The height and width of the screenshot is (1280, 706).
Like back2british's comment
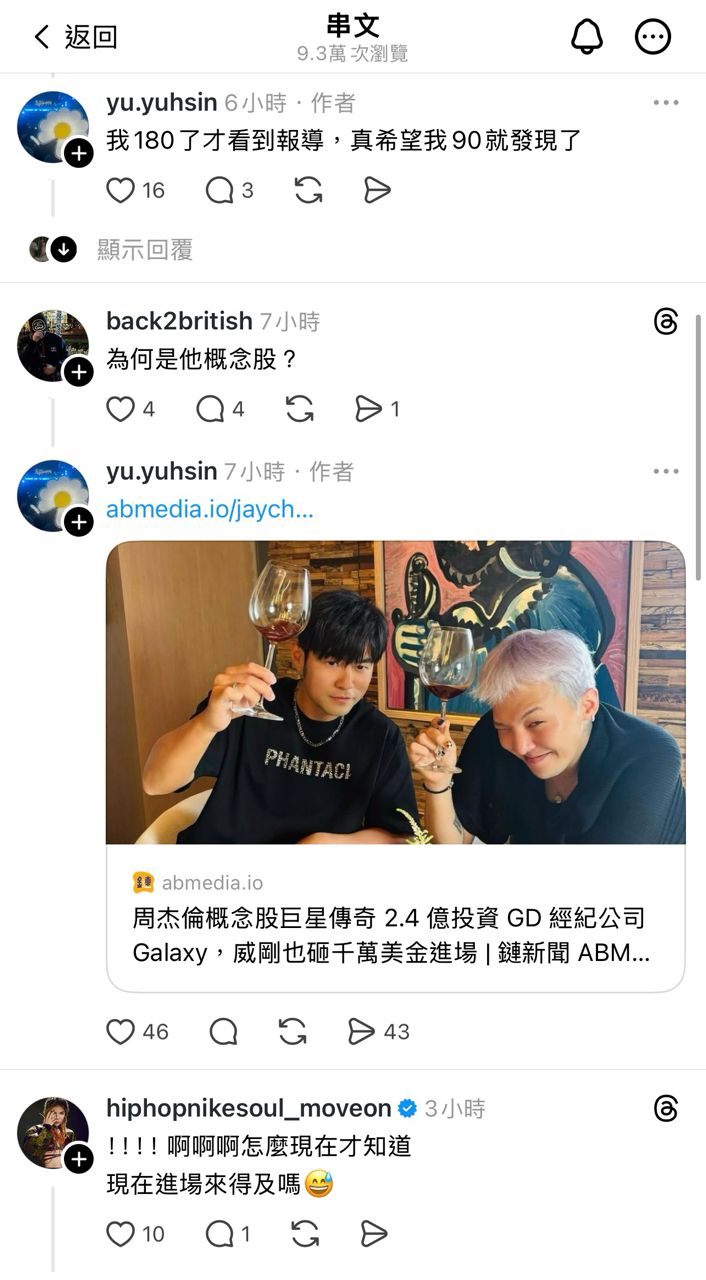(121, 409)
